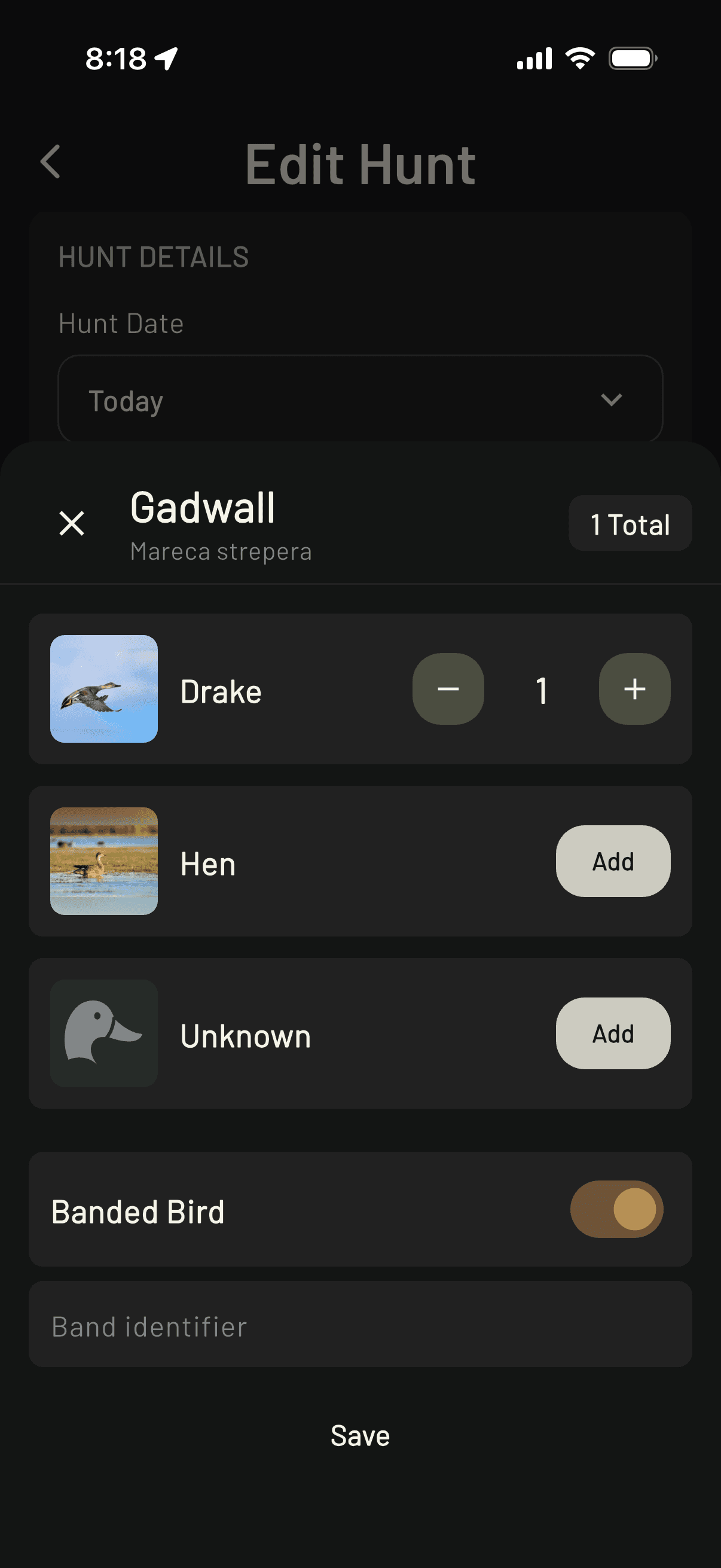Image resolution: width=721 pixels, height=1568 pixels.
Task: Go back from Edit Hunt
Action: point(50,162)
